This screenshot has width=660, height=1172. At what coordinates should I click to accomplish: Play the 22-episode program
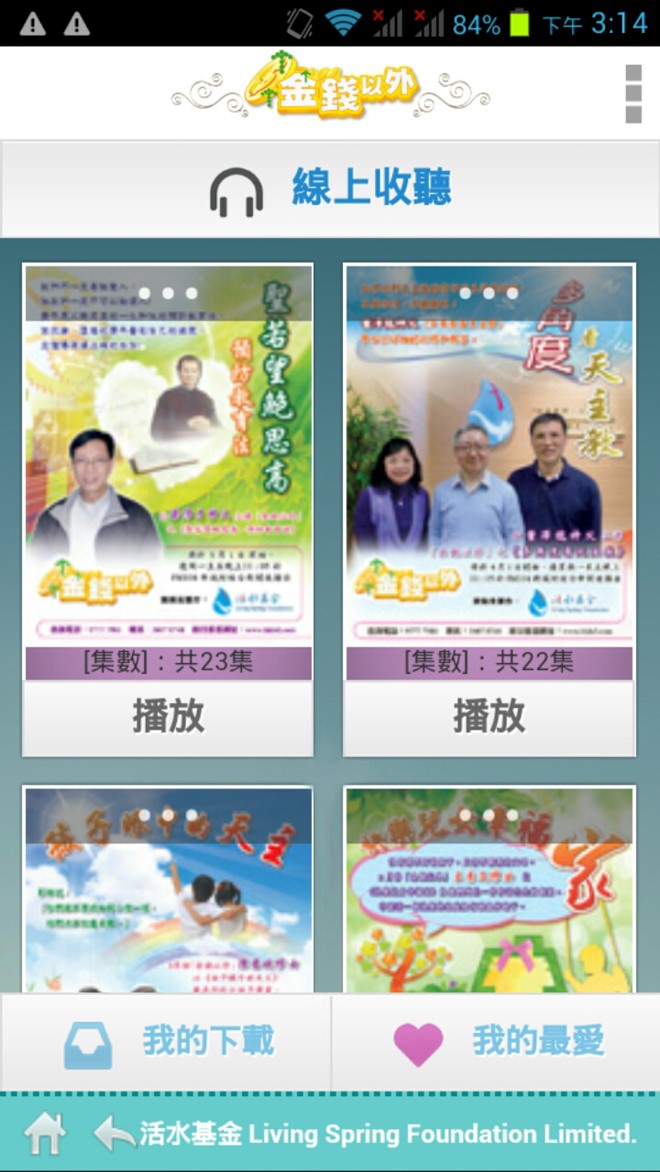[489, 717]
